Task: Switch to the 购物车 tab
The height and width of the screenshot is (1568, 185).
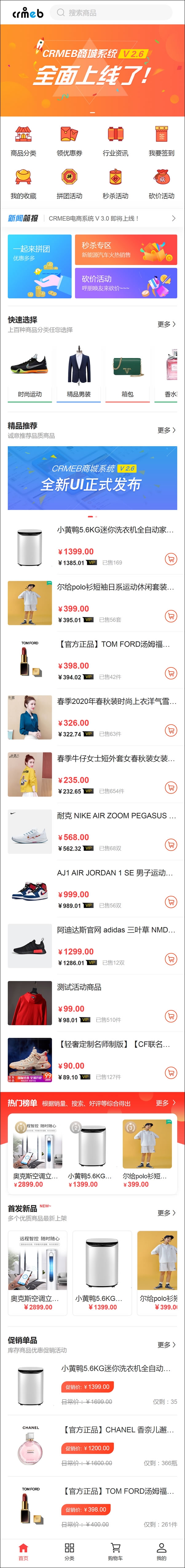Action: pyautogui.click(x=116, y=1551)
